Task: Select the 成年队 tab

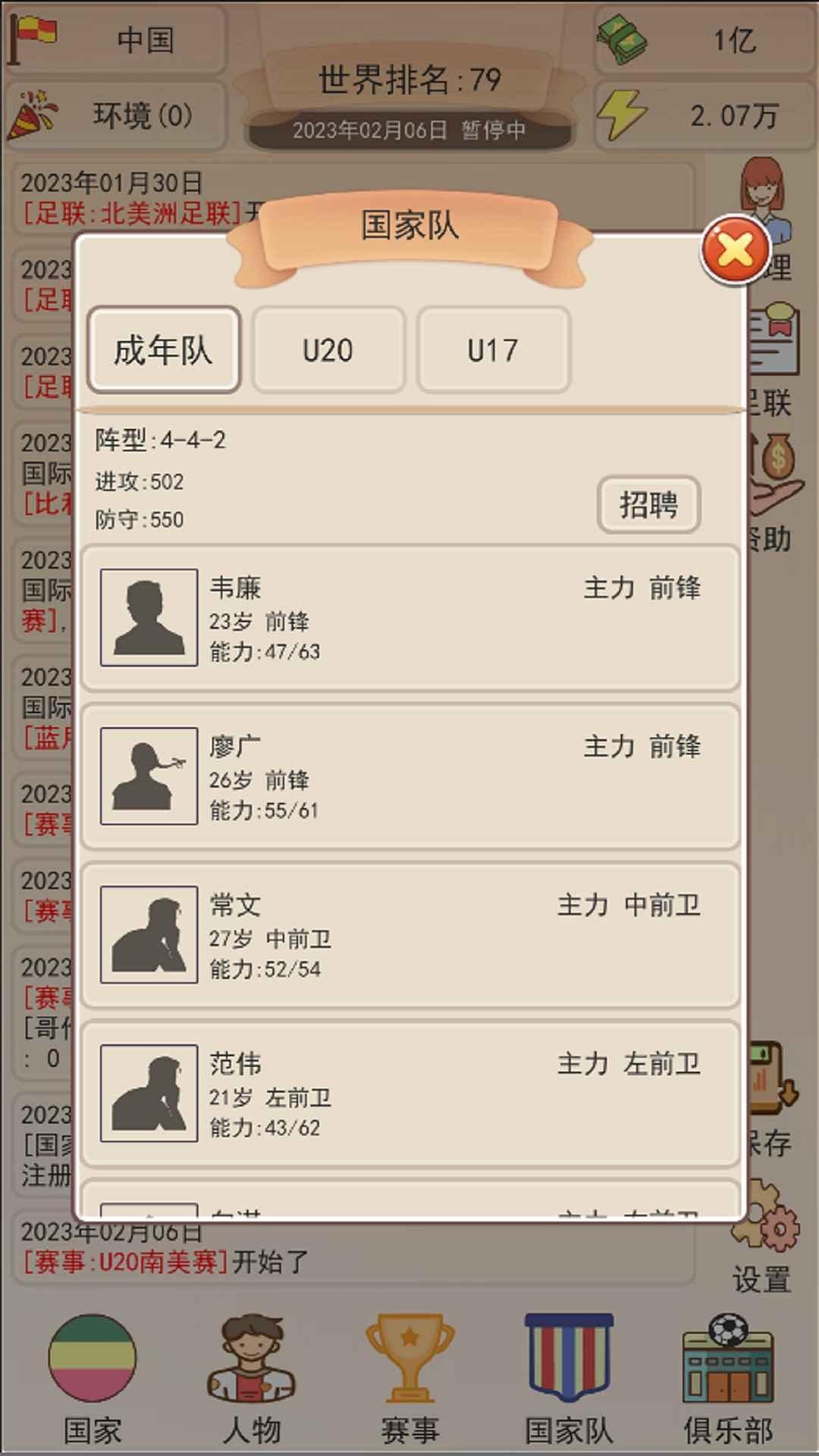Action: click(x=164, y=350)
